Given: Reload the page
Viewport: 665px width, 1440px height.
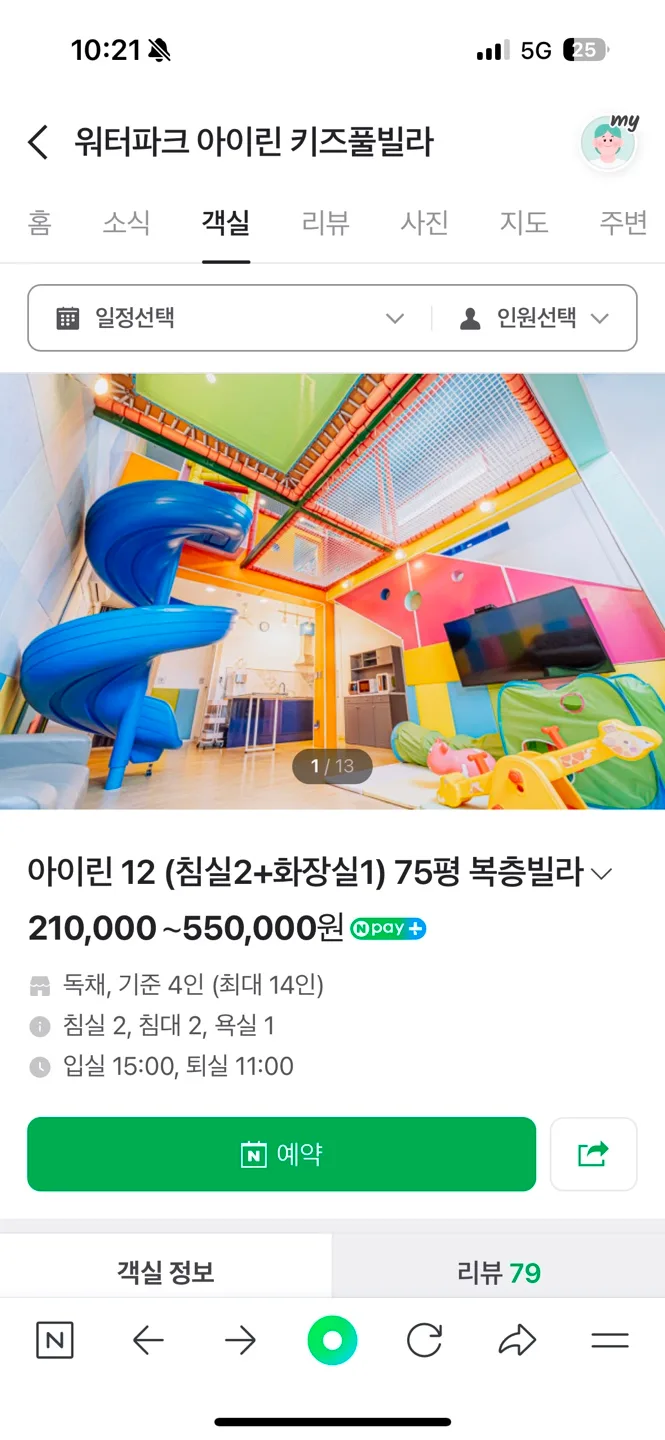Looking at the screenshot, I should [x=424, y=1340].
